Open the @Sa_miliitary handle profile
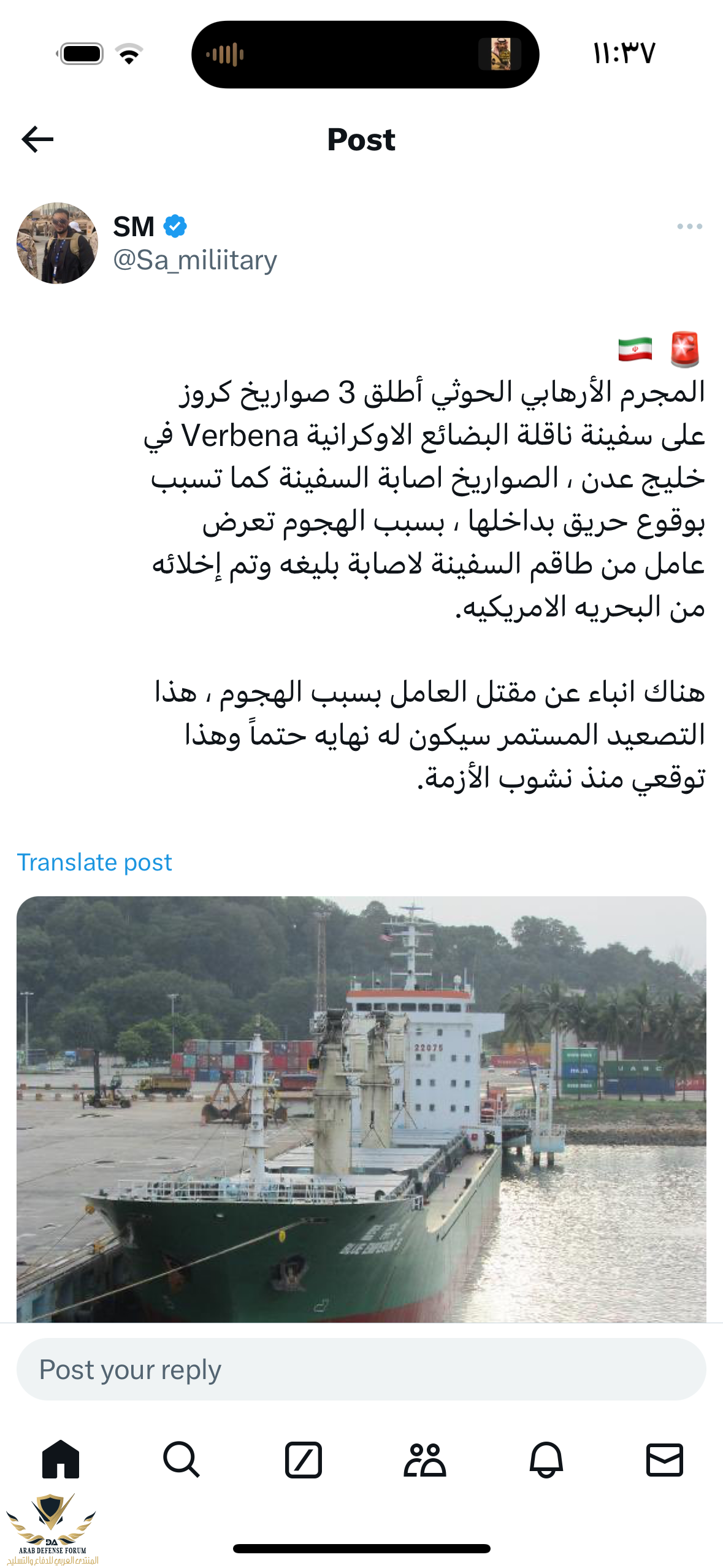Viewport: 723px width, 1568px height. tap(195, 260)
